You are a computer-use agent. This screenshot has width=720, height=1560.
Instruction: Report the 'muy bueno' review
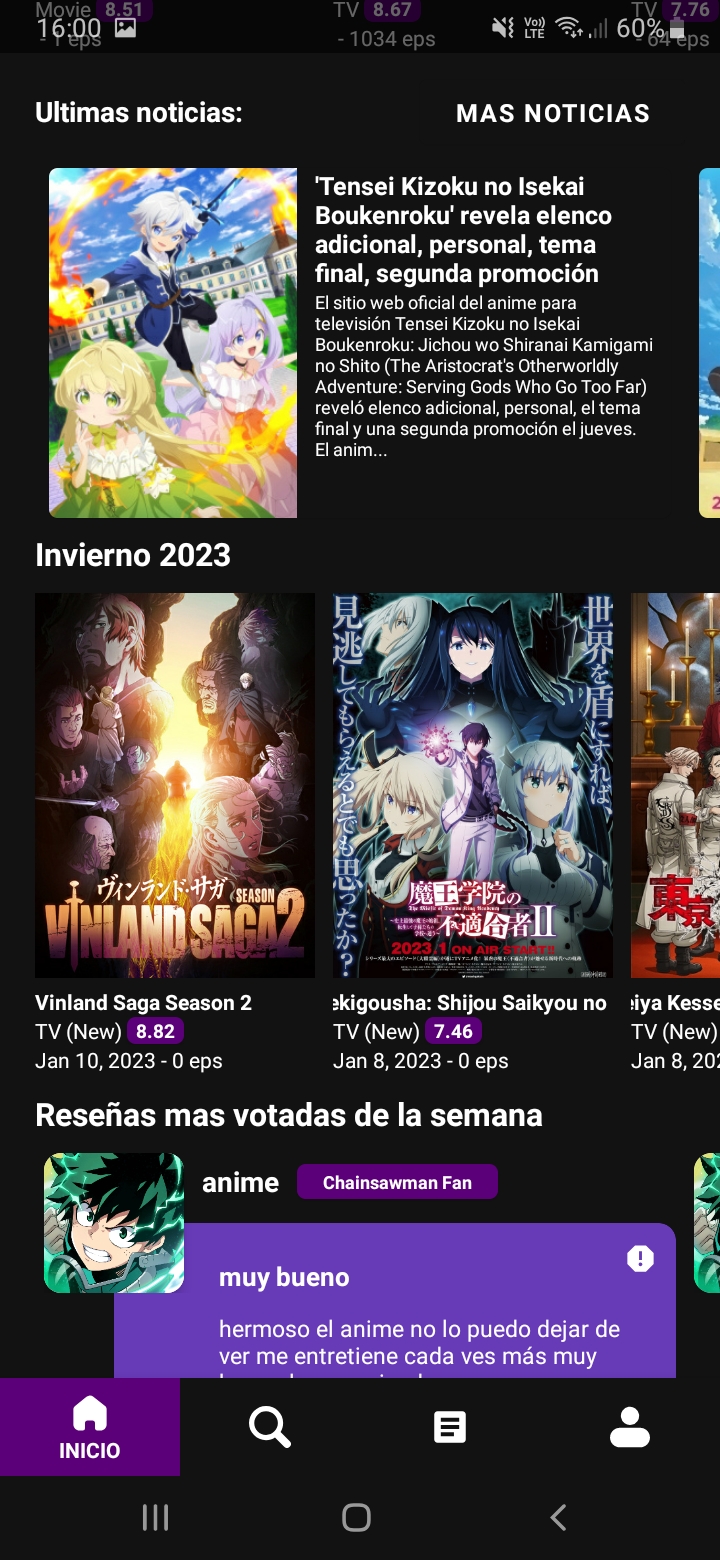[640, 1259]
